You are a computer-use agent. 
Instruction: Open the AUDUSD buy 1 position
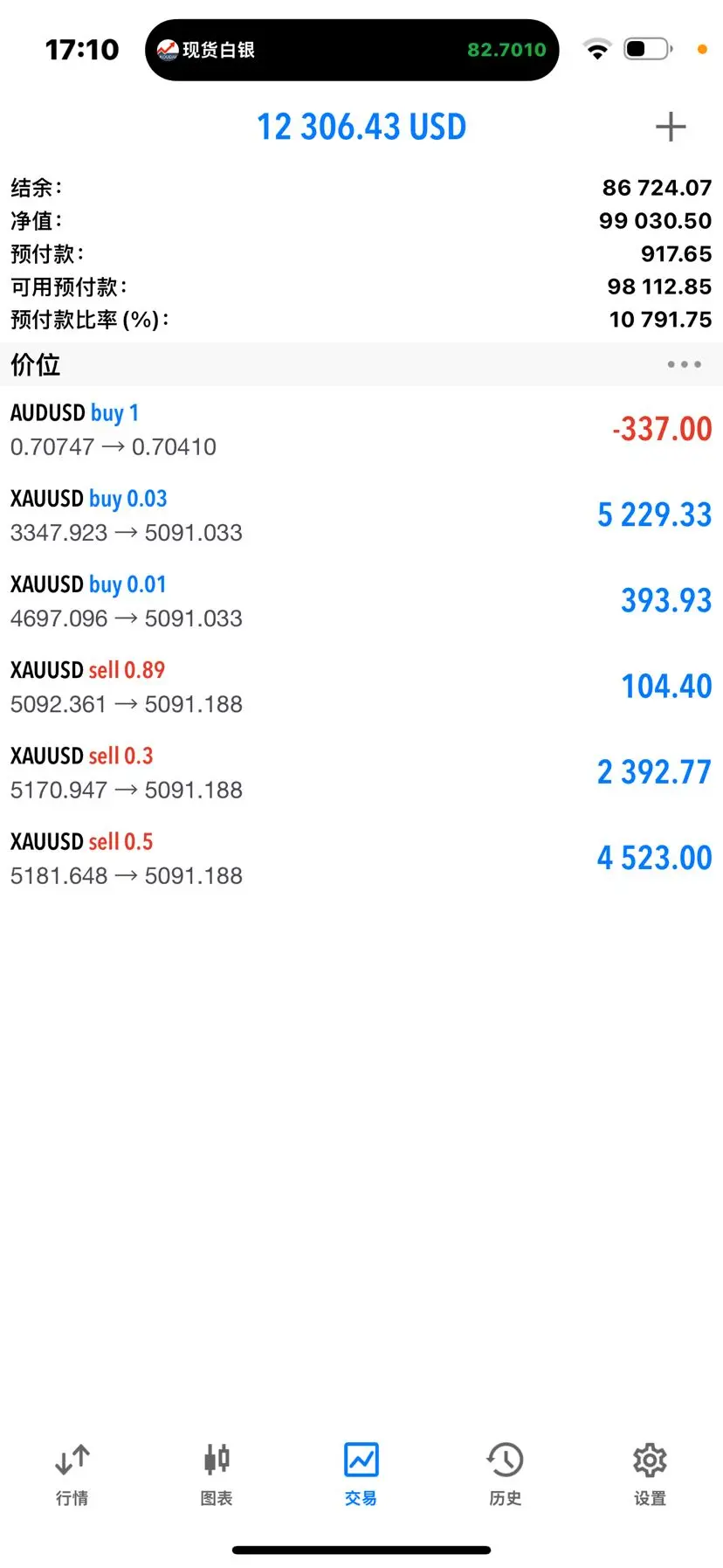point(361,429)
